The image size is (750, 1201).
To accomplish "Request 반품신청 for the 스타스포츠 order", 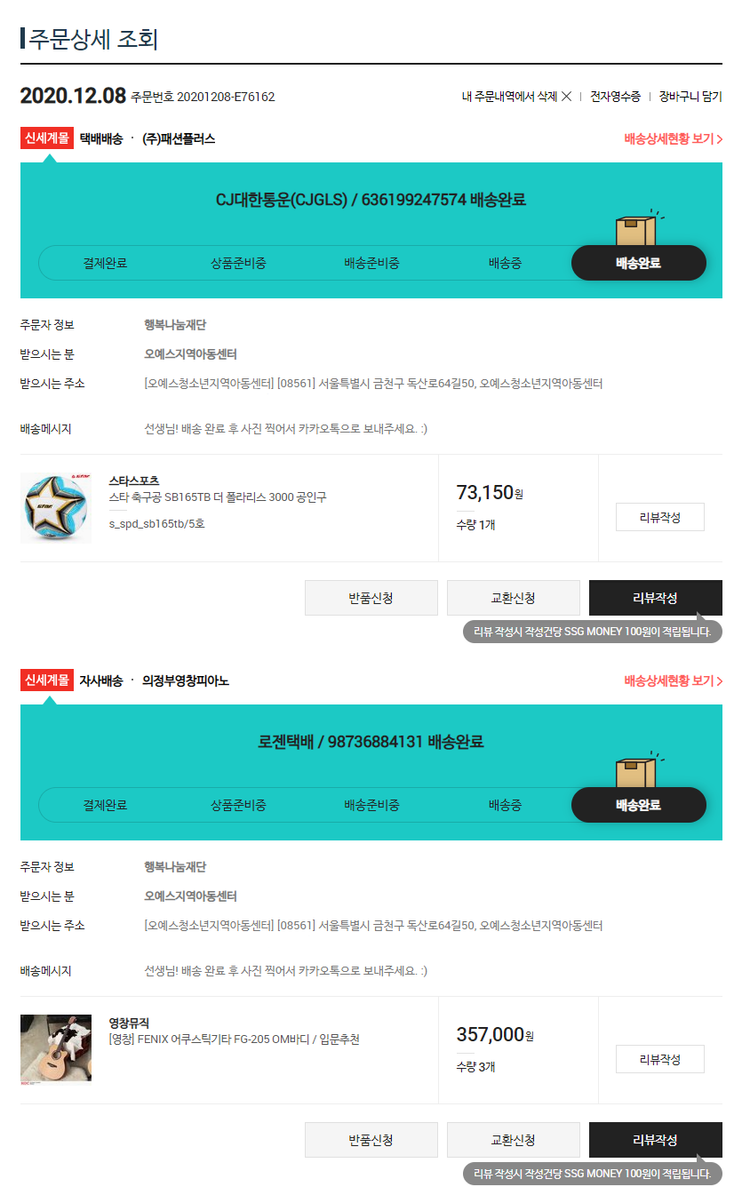I will coord(371,598).
